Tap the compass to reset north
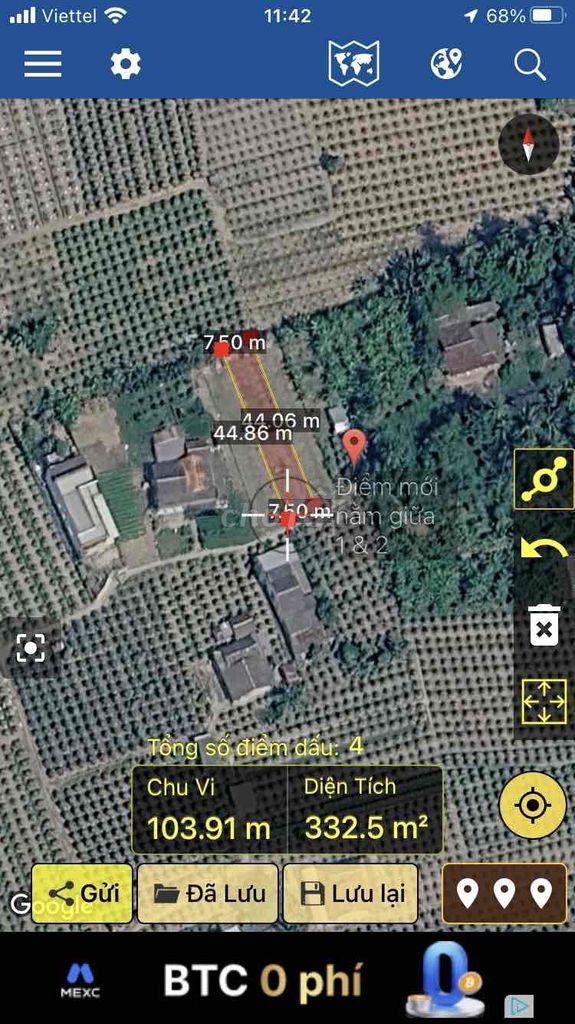This screenshot has width=575, height=1024. click(x=529, y=144)
